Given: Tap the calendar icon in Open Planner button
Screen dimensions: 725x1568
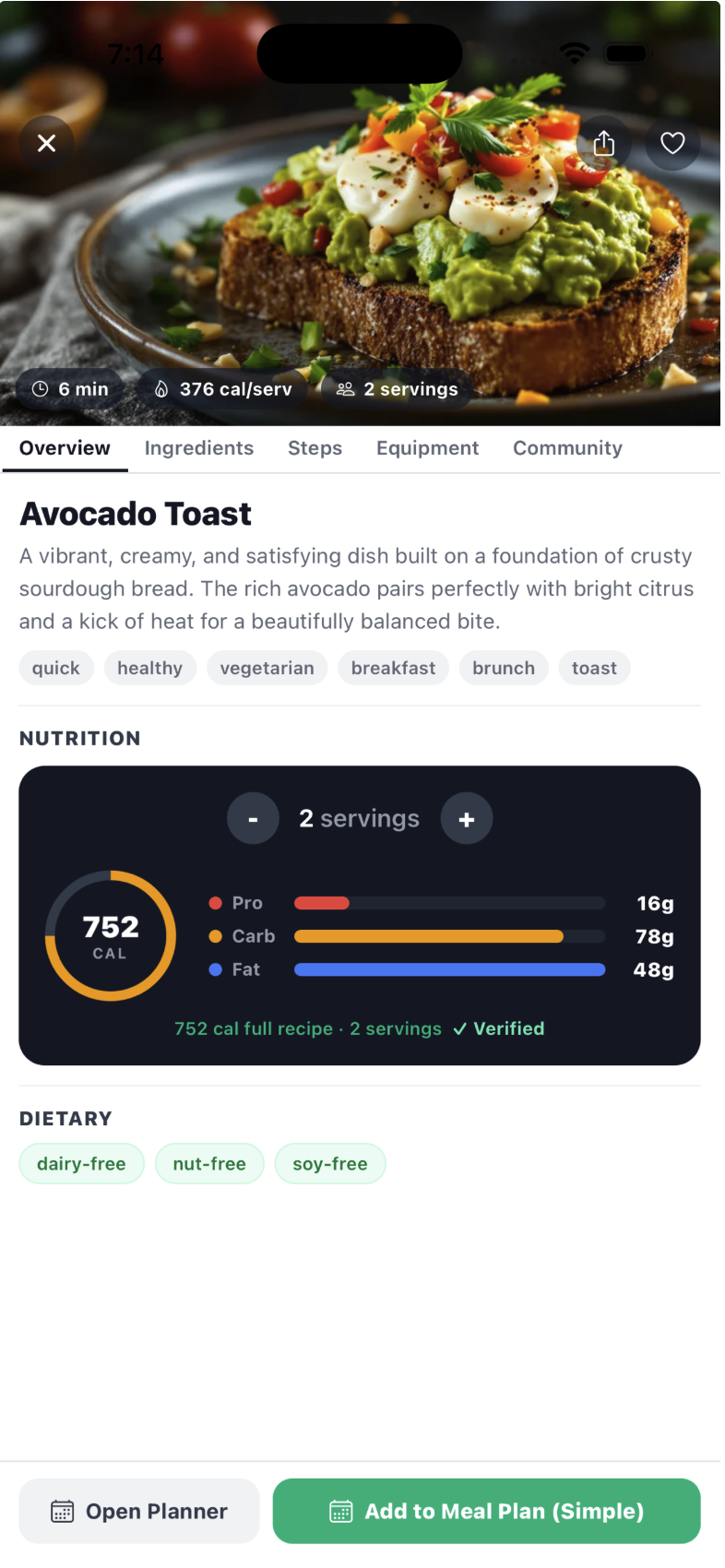Looking at the screenshot, I should [x=61, y=1510].
